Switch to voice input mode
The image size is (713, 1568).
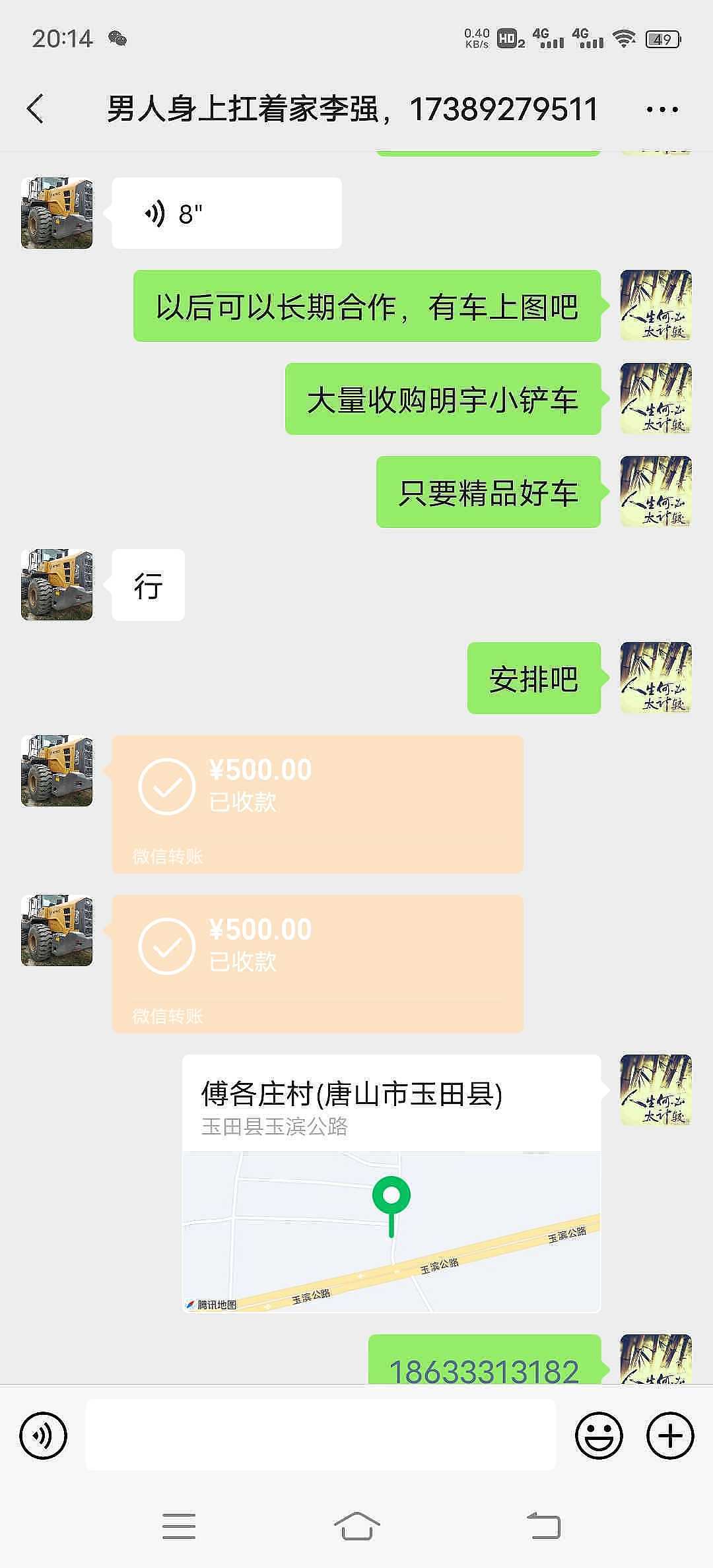point(44,1435)
